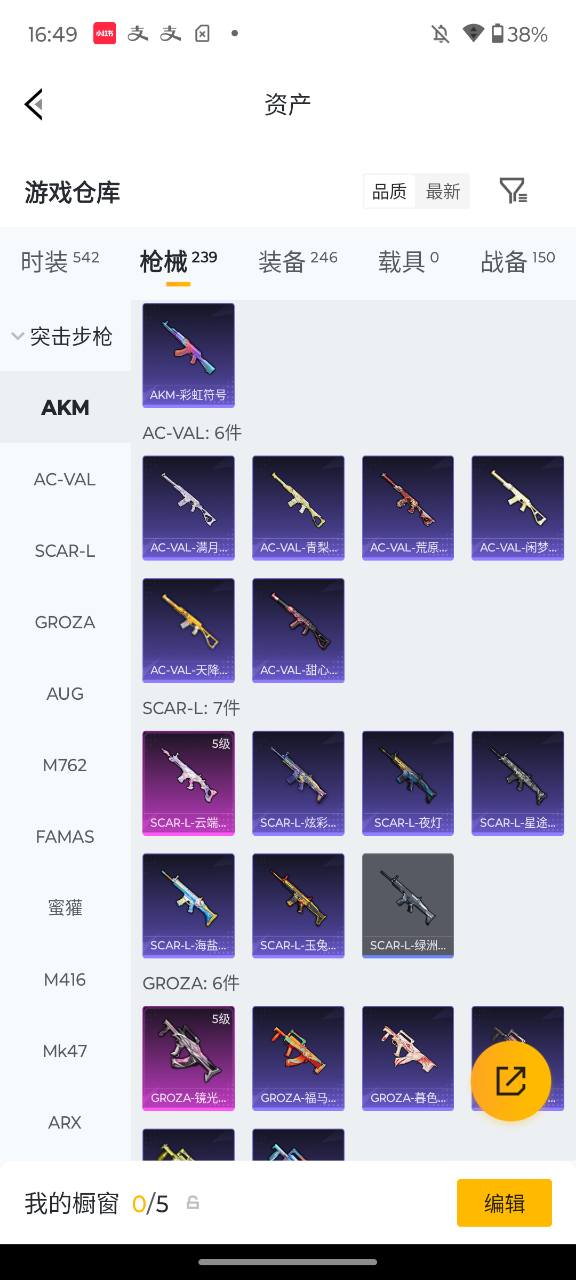Tap the 编辑 button for 我的橱窗
The width and height of the screenshot is (576, 1280).
tap(504, 1203)
